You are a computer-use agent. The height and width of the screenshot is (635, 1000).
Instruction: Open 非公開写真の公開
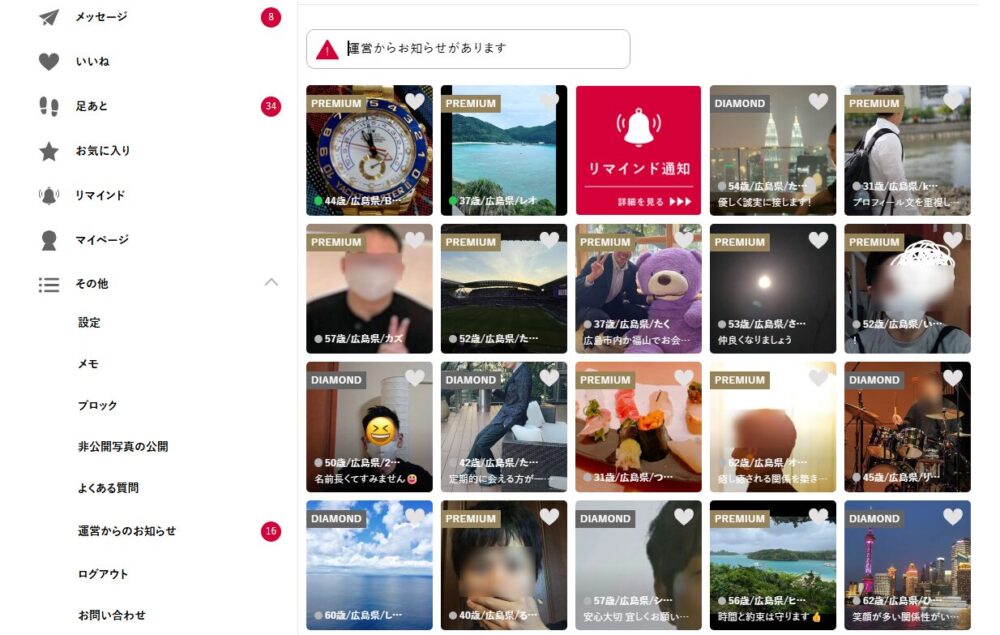tap(122, 447)
